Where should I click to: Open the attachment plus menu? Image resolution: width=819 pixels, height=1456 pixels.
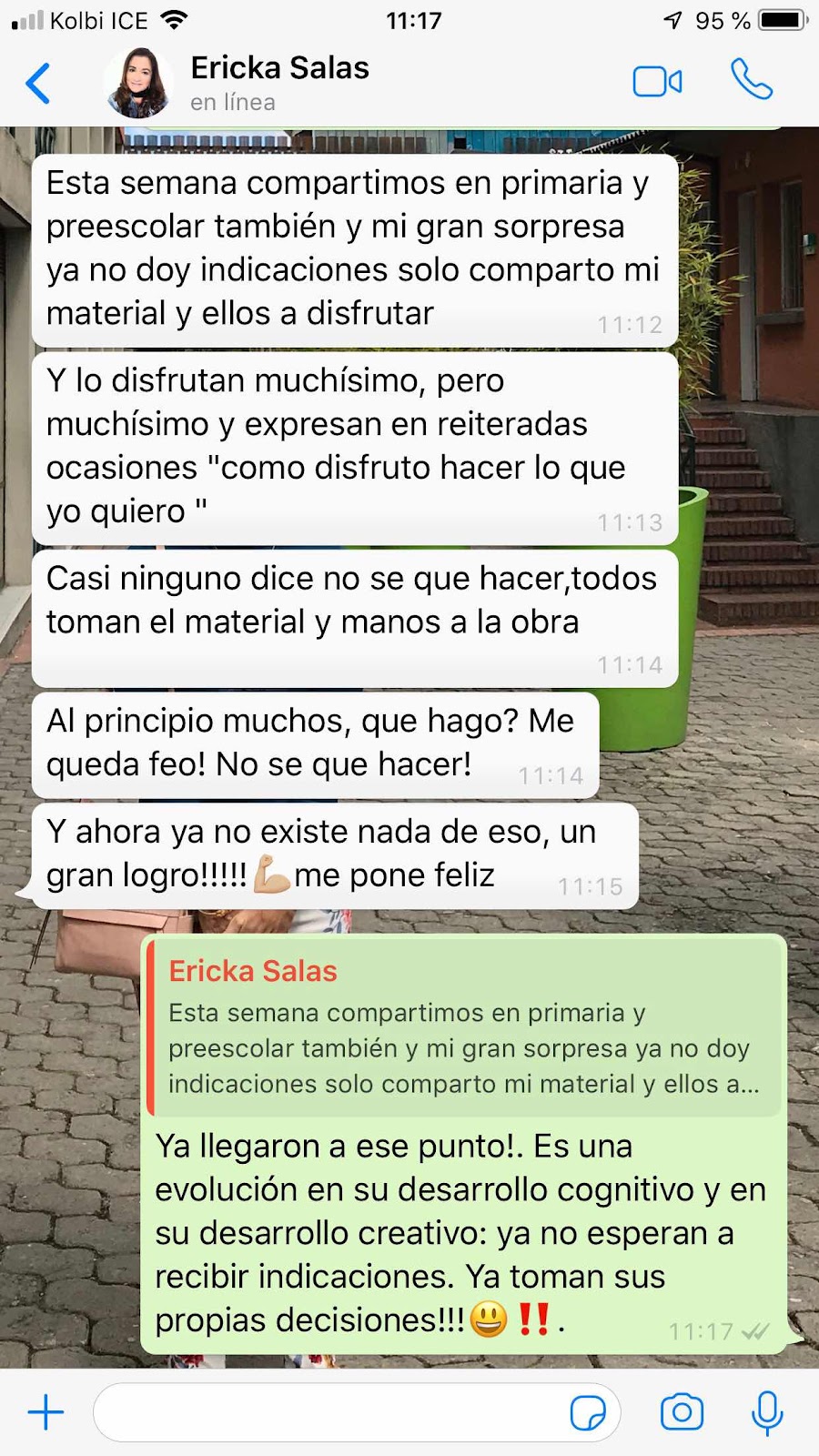coord(45,1412)
